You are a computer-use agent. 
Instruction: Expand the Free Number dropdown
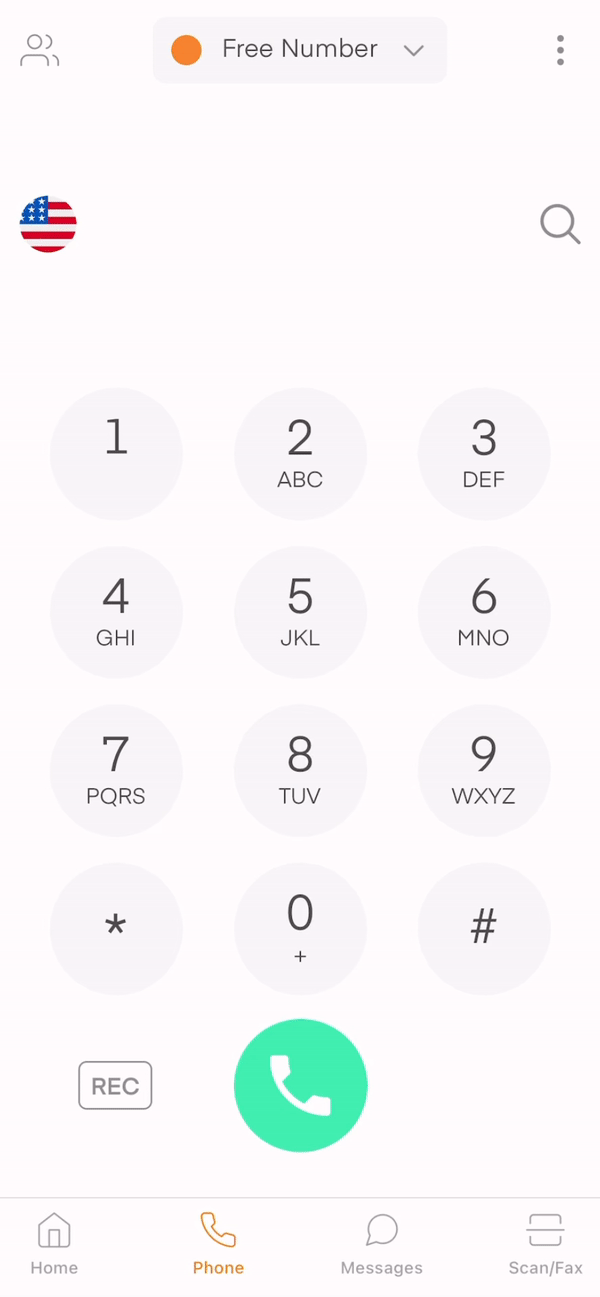300,49
